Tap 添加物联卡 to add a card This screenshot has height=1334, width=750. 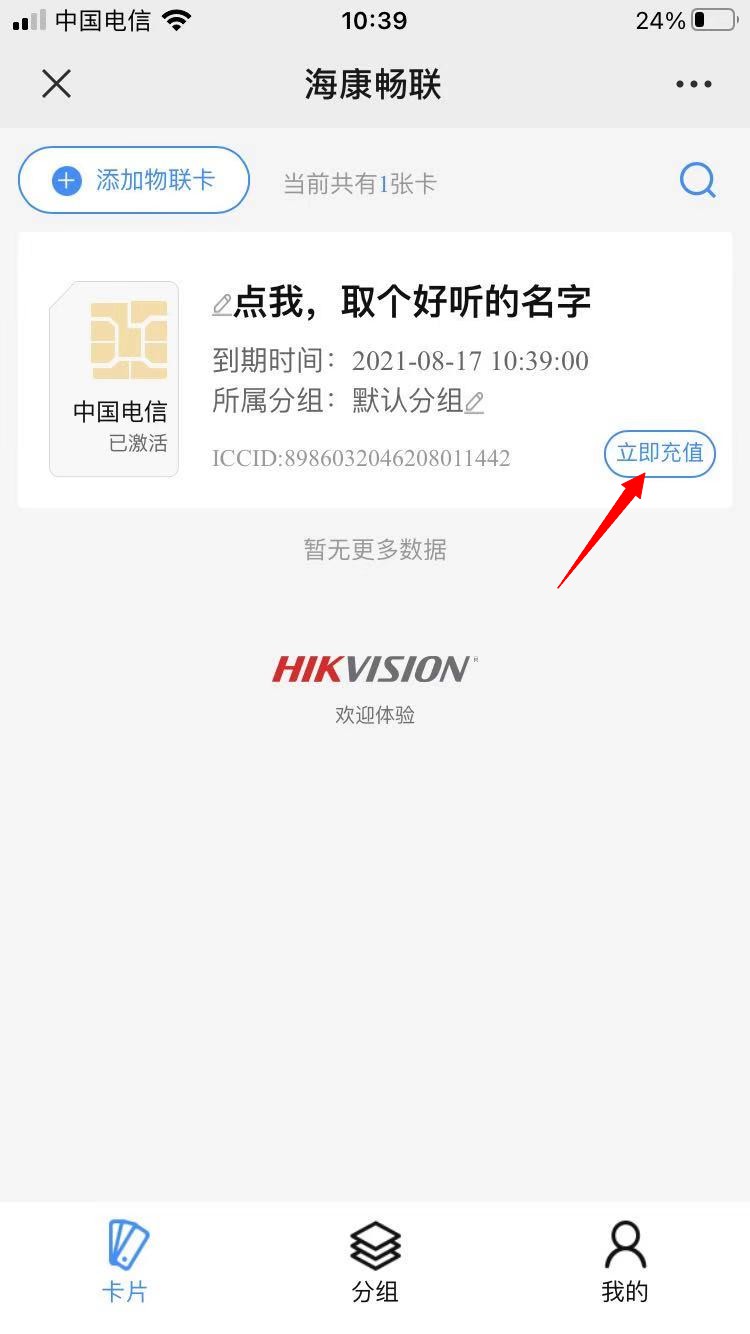pyautogui.click(x=134, y=180)
